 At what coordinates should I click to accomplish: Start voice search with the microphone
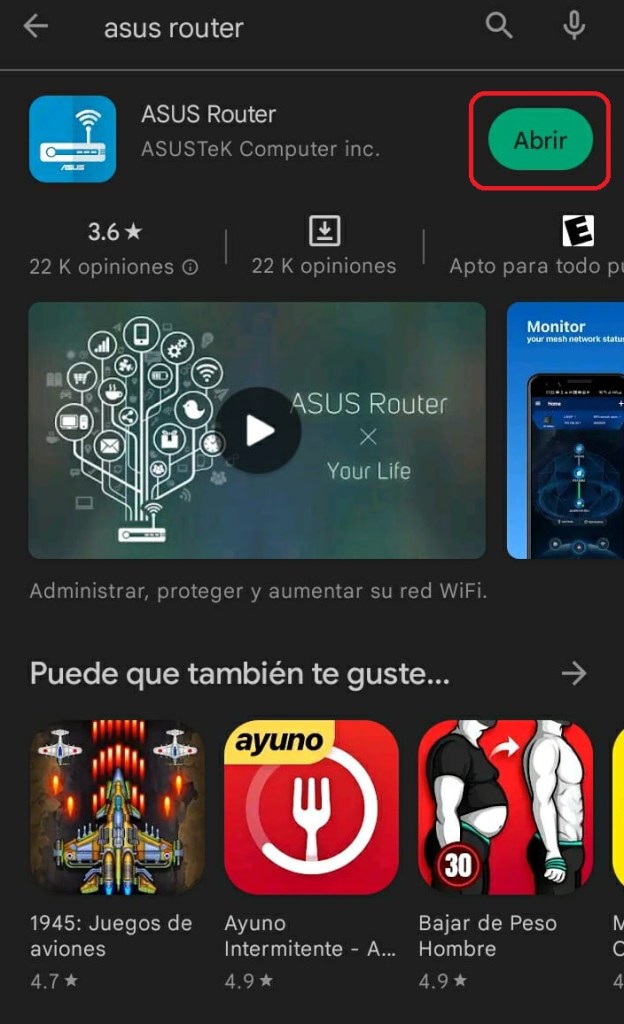click(573, 27)
